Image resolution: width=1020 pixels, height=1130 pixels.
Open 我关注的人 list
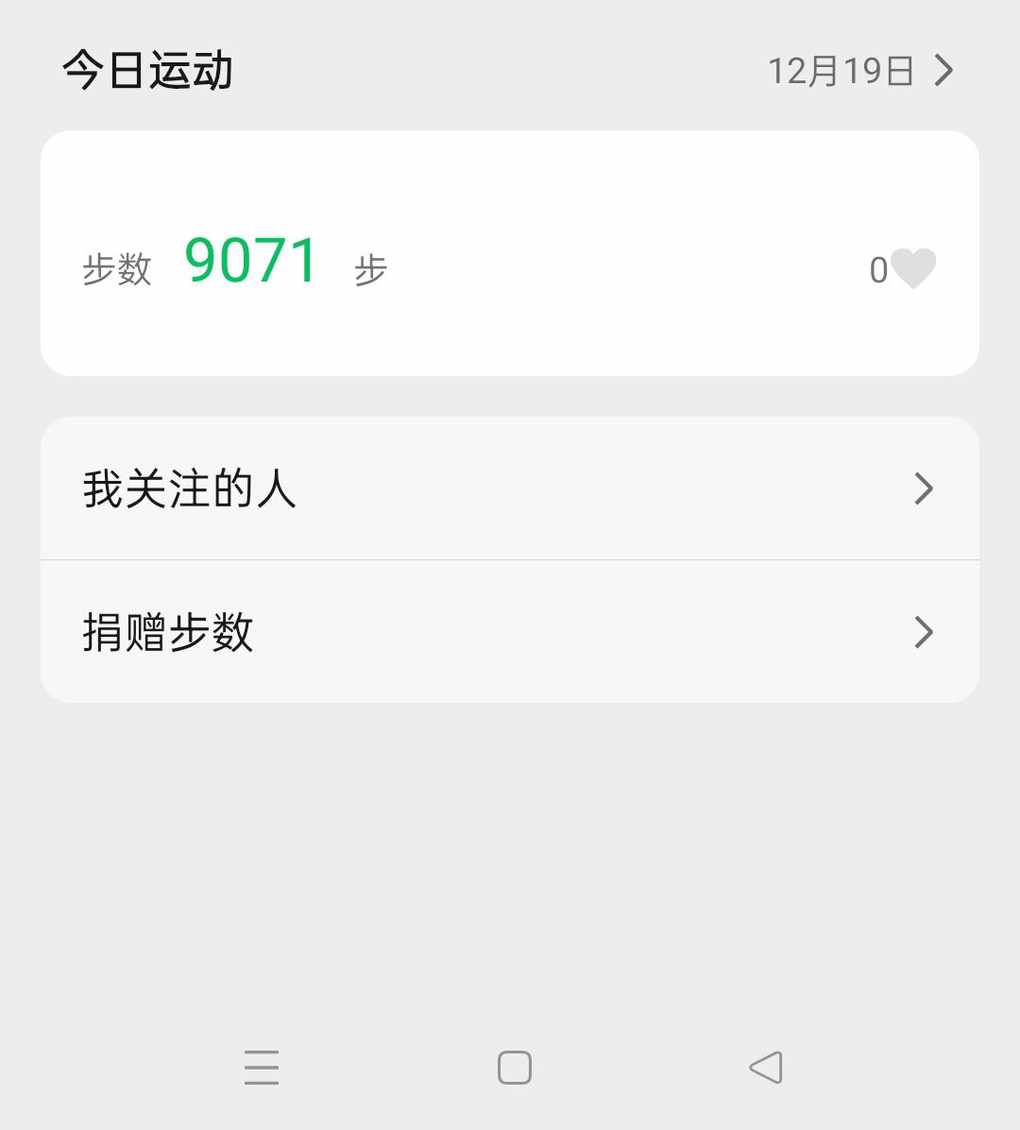(x=509, y=489)
